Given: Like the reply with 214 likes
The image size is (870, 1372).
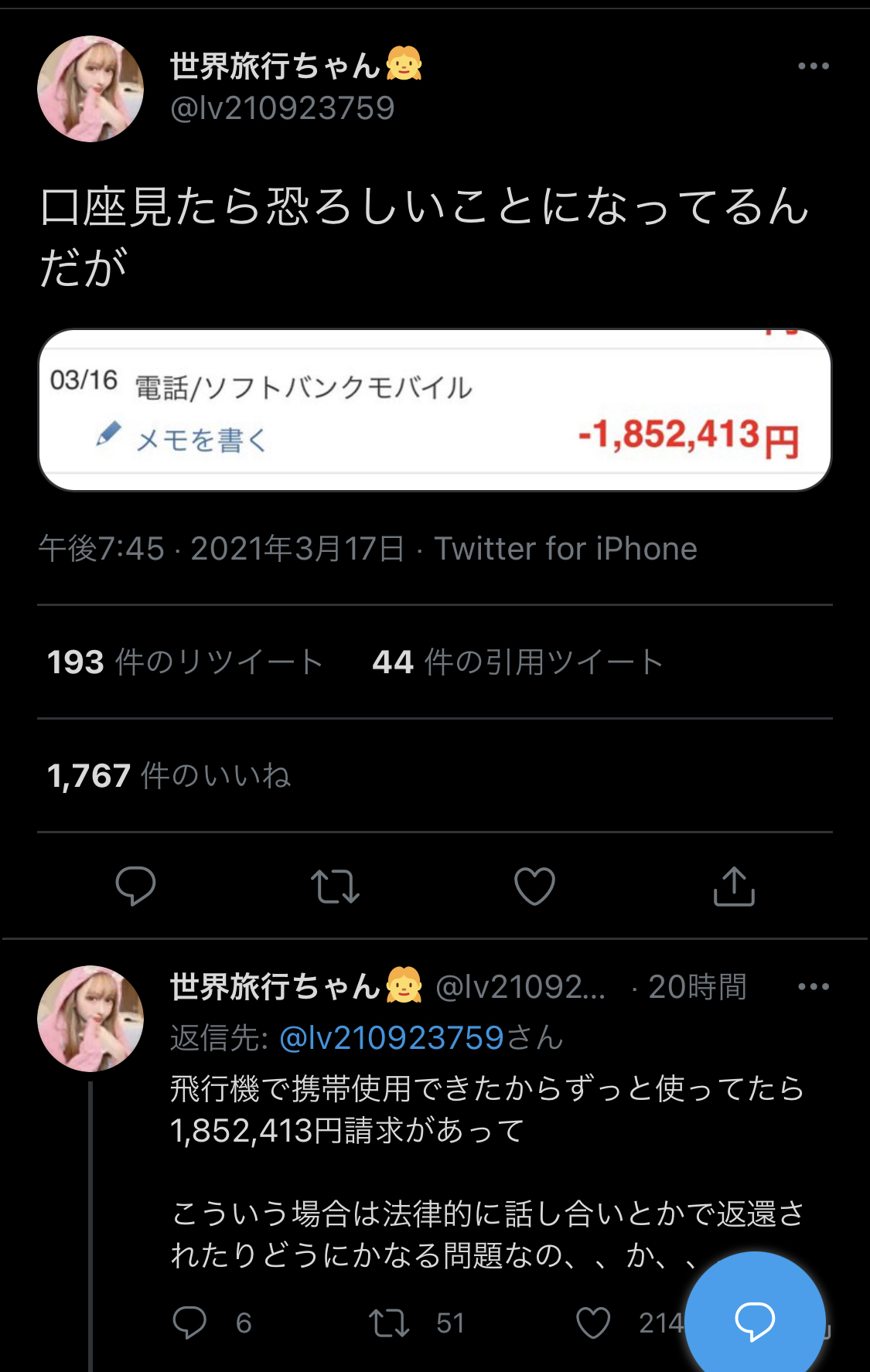Looking at the screenshot, I should tap(593, 1323).
